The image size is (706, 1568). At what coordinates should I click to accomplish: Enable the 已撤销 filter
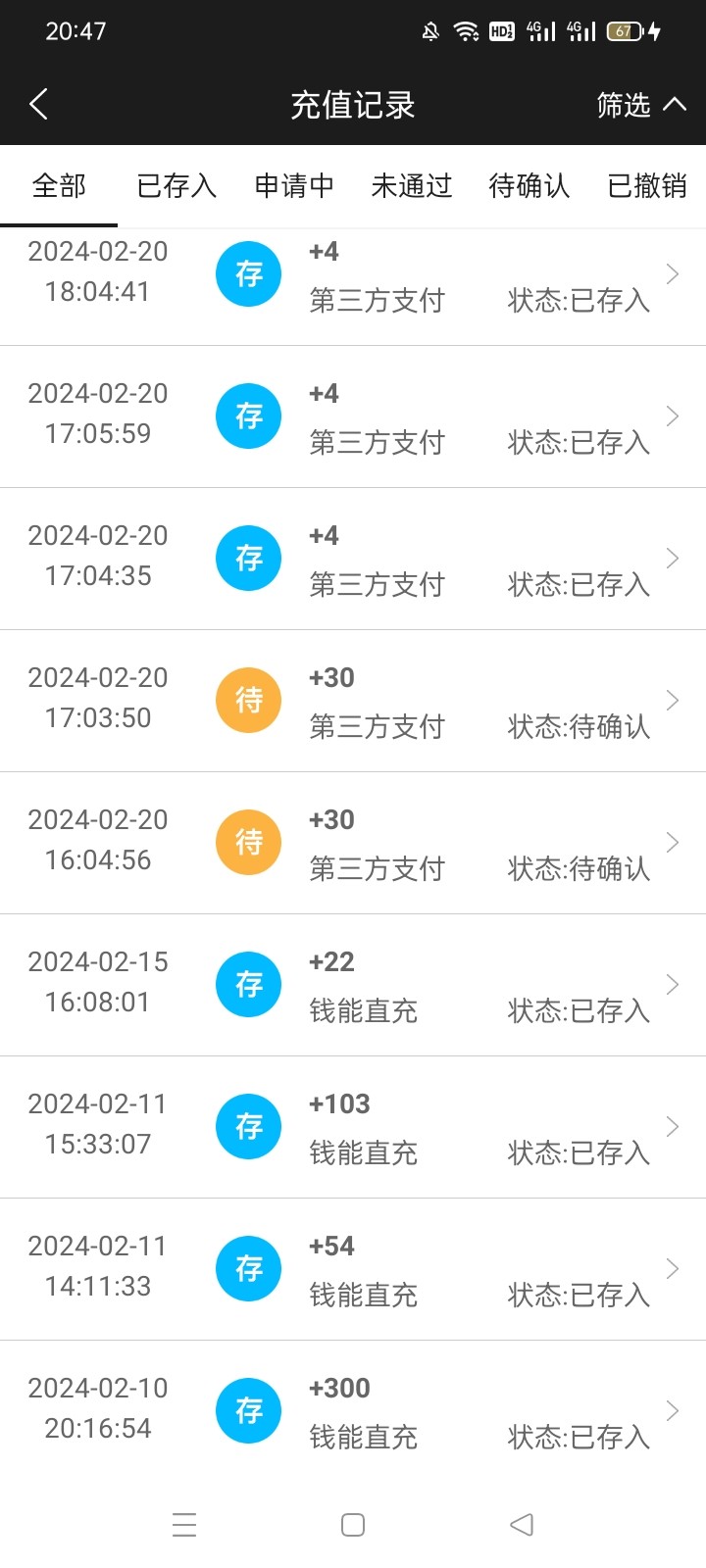647,186
